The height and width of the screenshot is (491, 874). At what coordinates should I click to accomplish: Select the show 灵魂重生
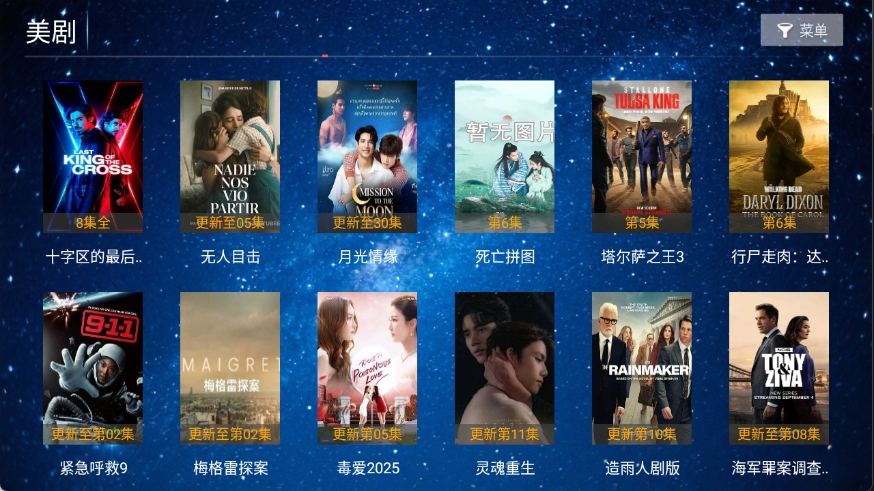click(x=504, y=368)
